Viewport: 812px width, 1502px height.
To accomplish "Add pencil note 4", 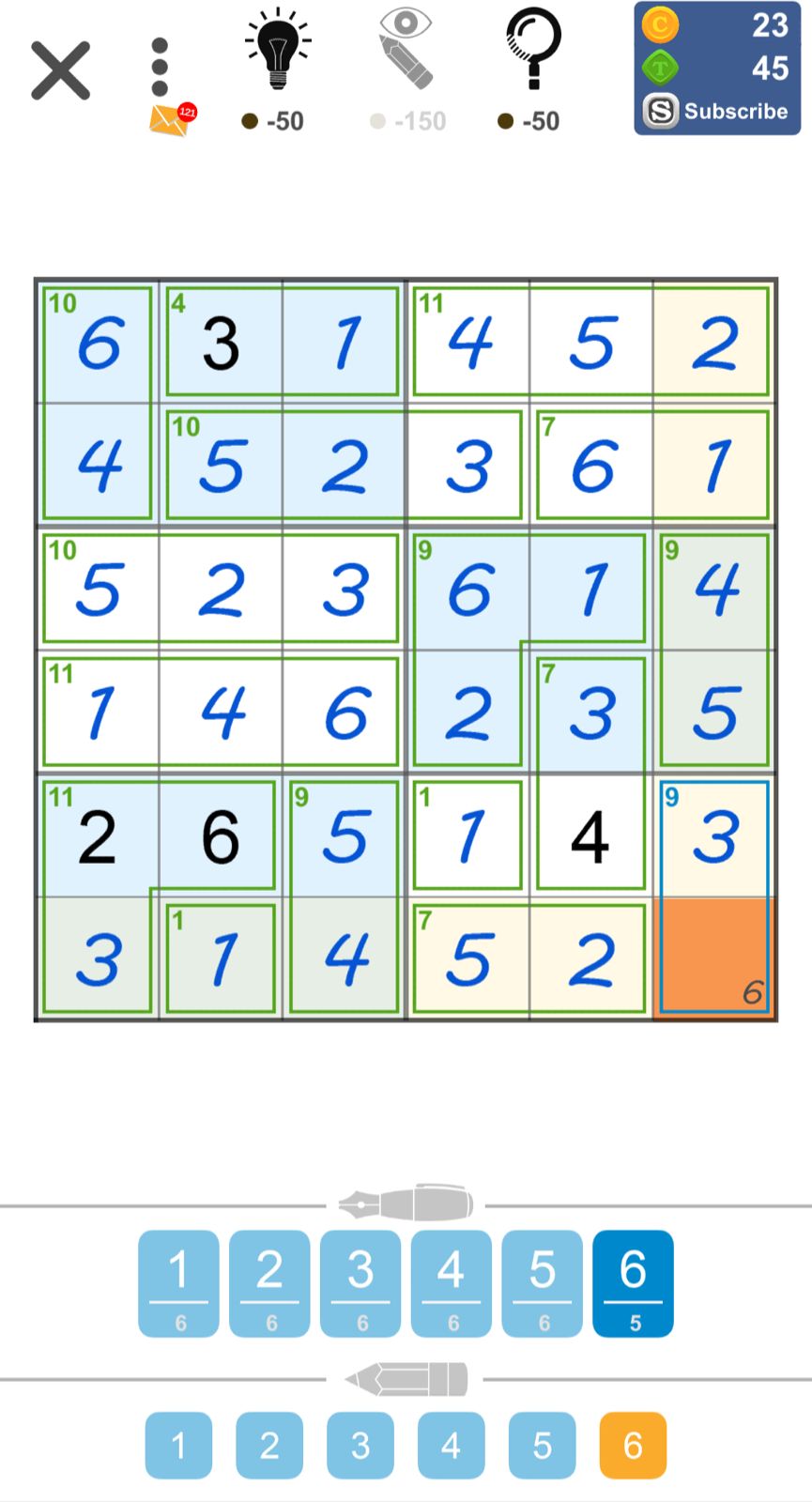I will (452, 1445).
